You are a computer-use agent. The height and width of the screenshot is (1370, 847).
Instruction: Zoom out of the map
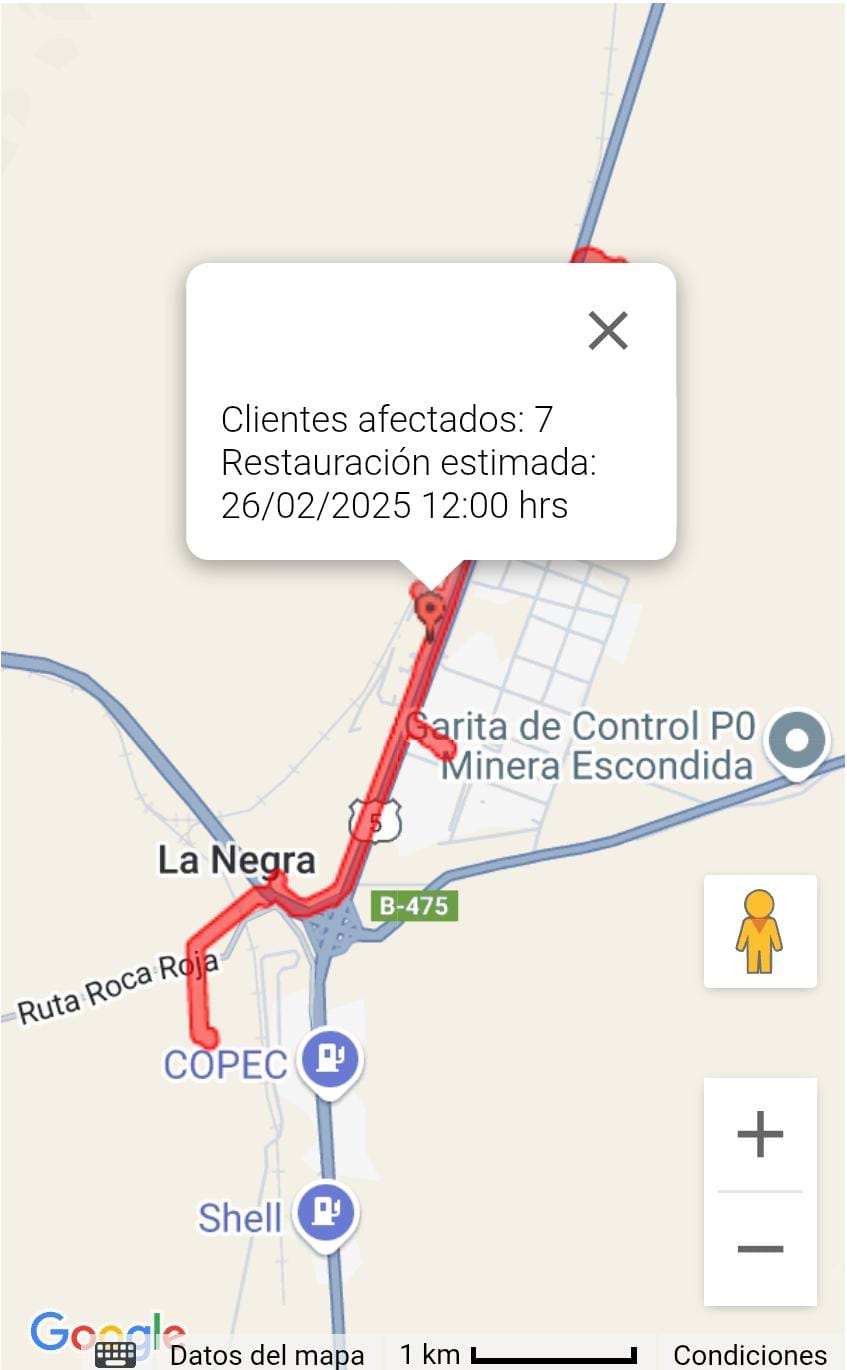[760, 1249]
